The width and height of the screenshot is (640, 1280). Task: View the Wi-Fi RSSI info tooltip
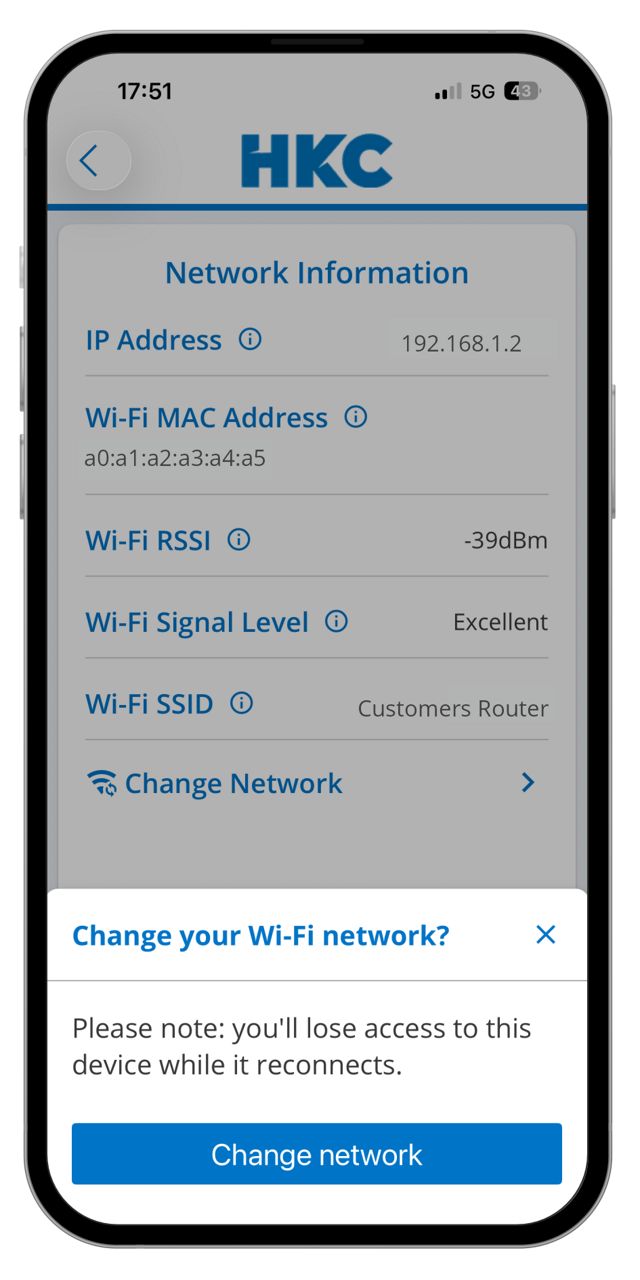click(239, 540)
